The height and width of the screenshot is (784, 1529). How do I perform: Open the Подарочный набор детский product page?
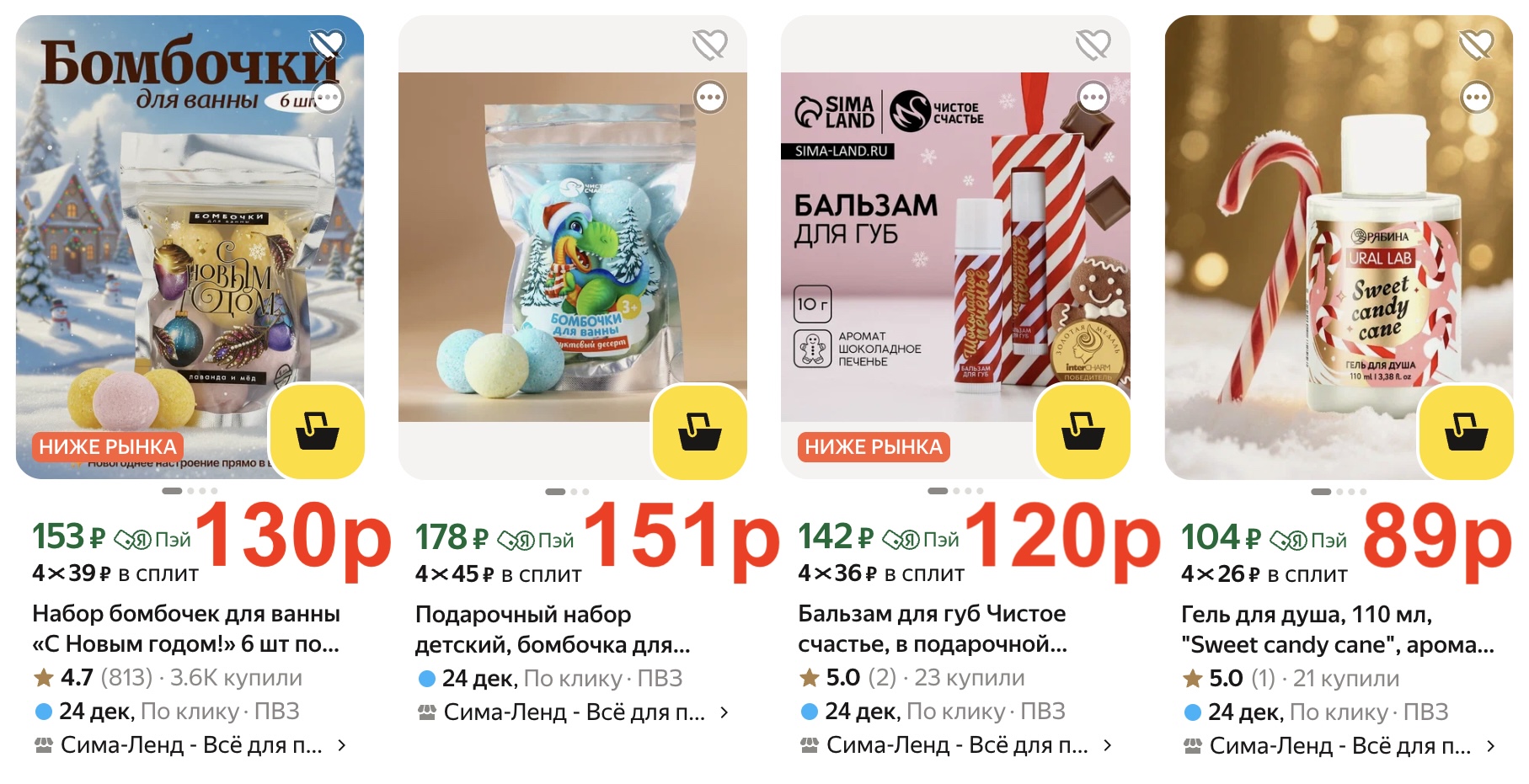point(552,629)
